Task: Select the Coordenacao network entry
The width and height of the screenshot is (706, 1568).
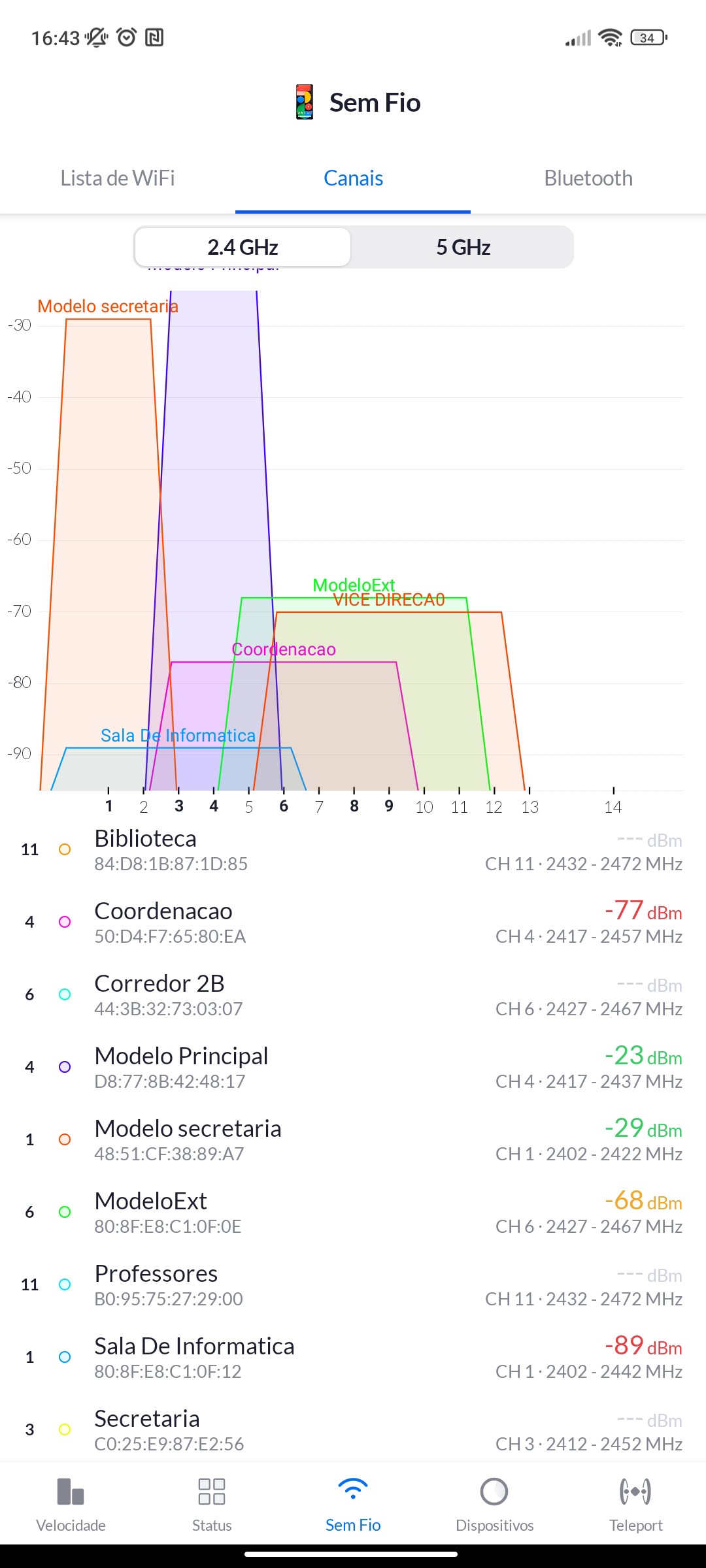Action: tap(353, 923)
